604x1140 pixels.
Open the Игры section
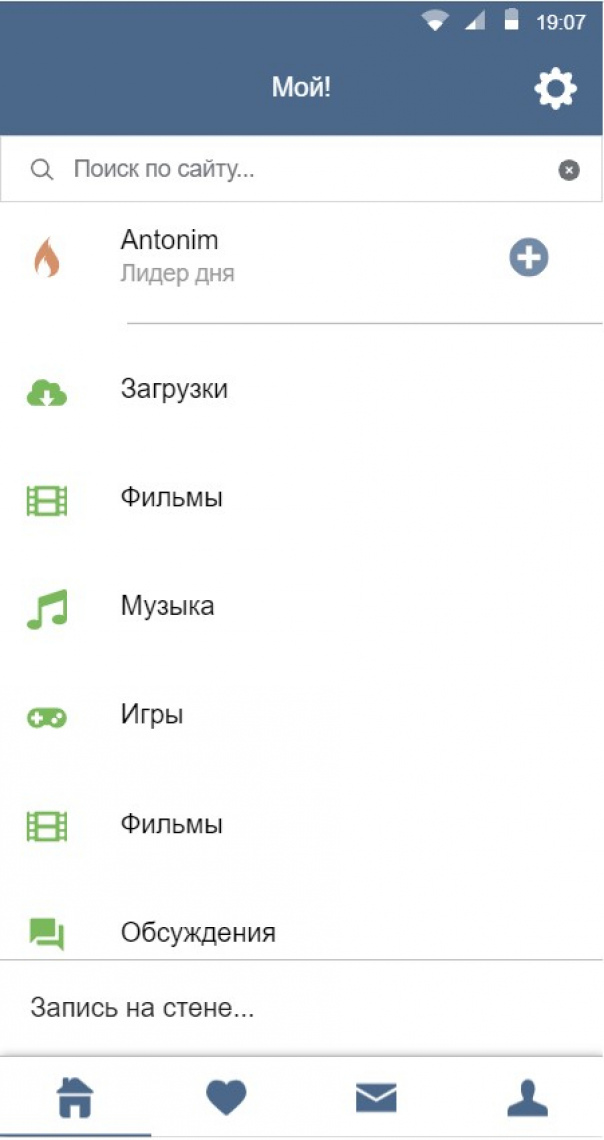152,715
